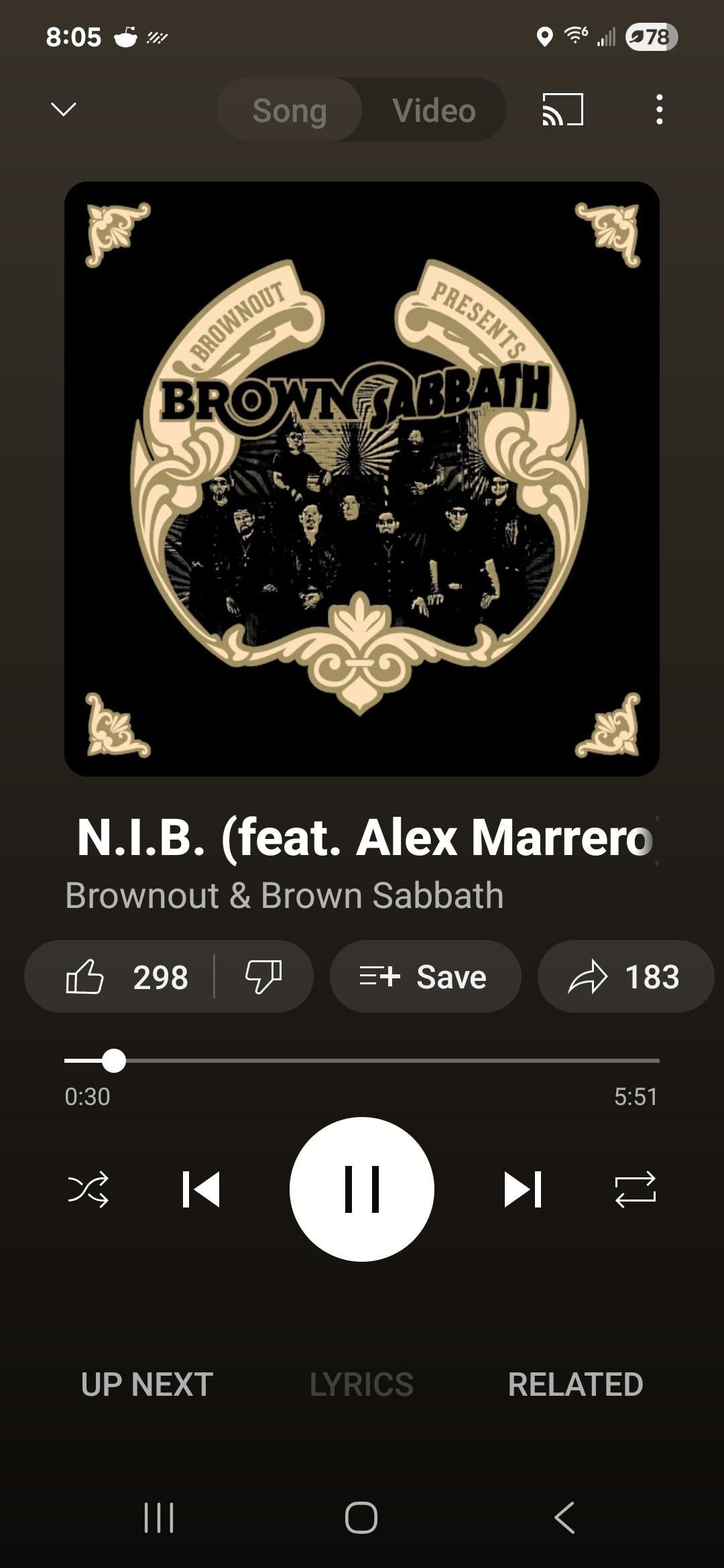
Task: Skip to the previous track
Action: (x=201, y=1189)
